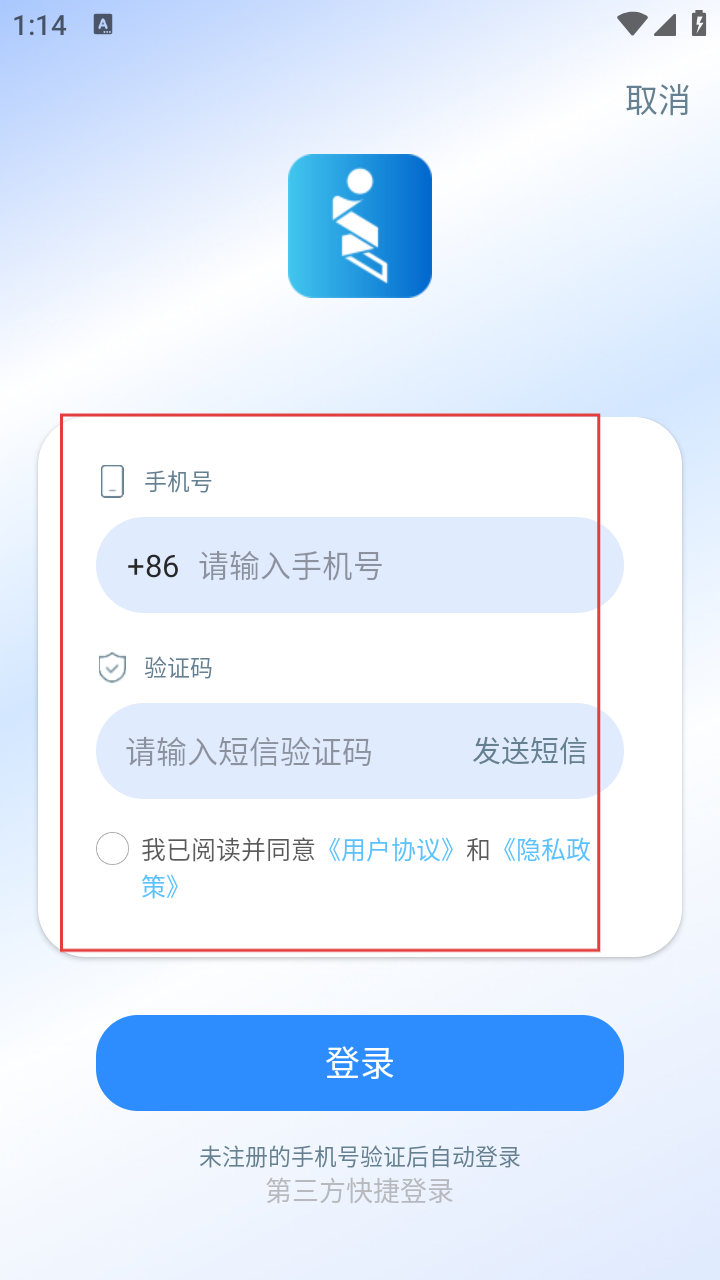The height and width of the screenshot is (1280, 720).
Task: Tap 发送短信 to send verification SMS
Action: click(529, 752)
